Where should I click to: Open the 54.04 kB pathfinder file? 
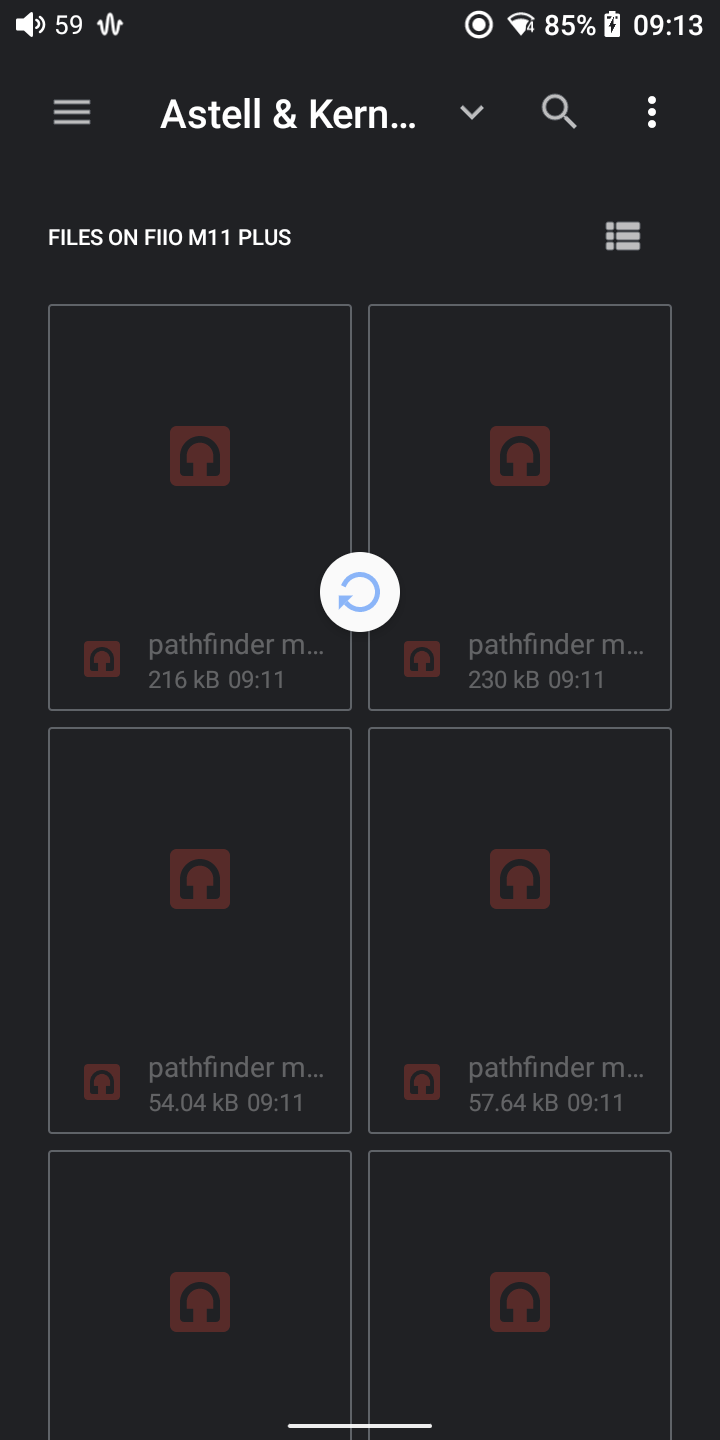tap(200, 930)
